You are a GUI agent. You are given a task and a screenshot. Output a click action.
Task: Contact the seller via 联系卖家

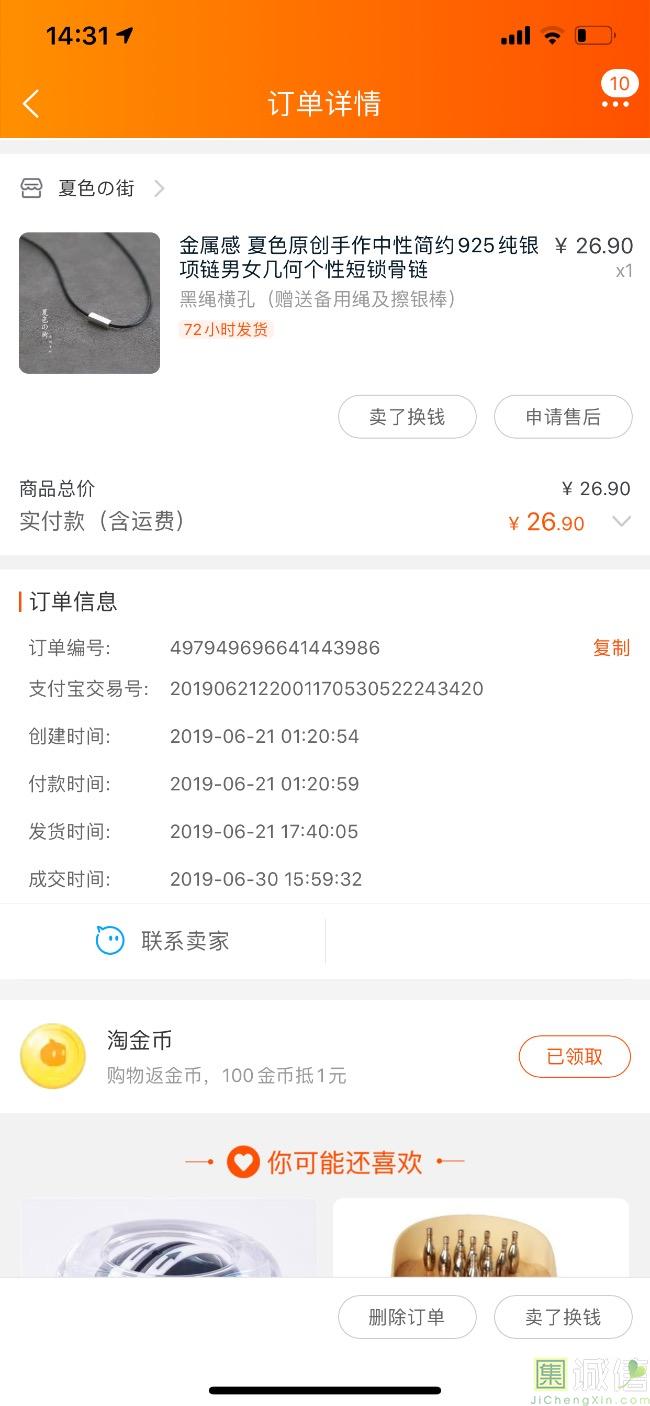coord(163,941)
